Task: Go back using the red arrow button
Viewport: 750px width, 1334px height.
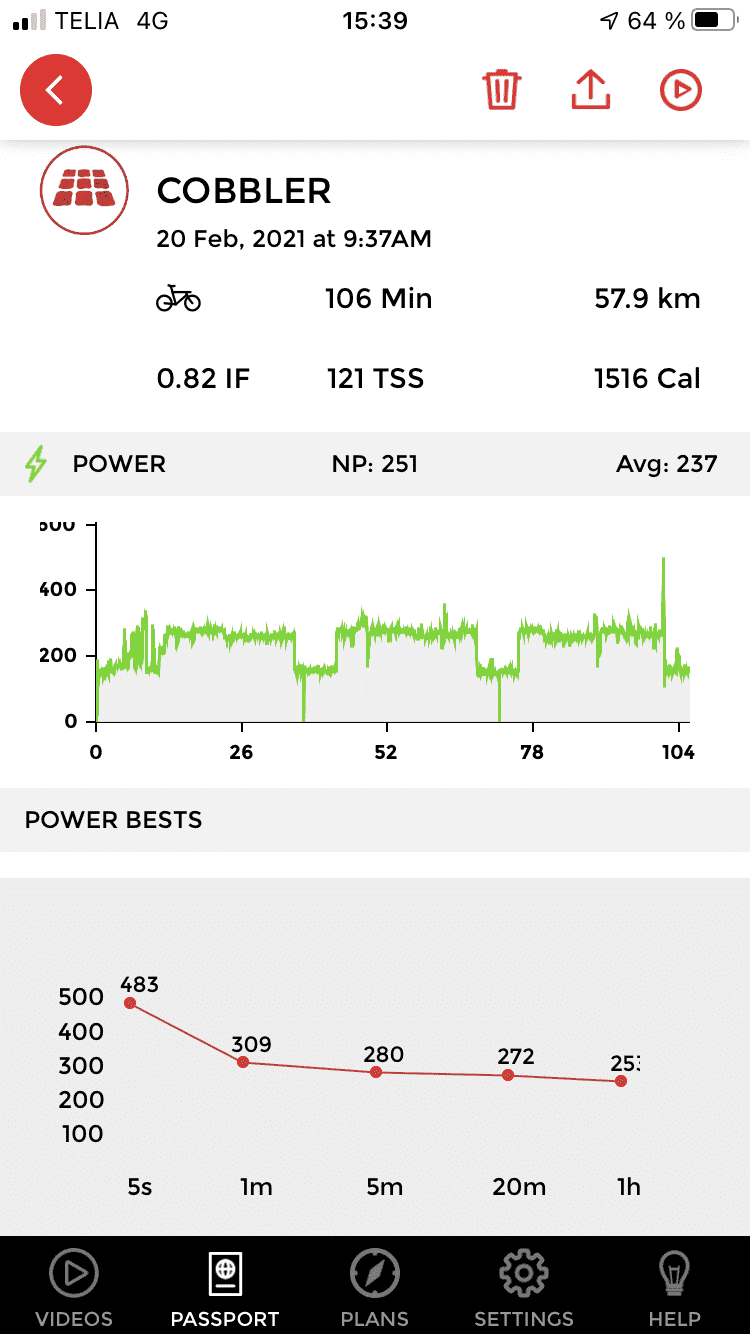Action: (x=56, y=90)
